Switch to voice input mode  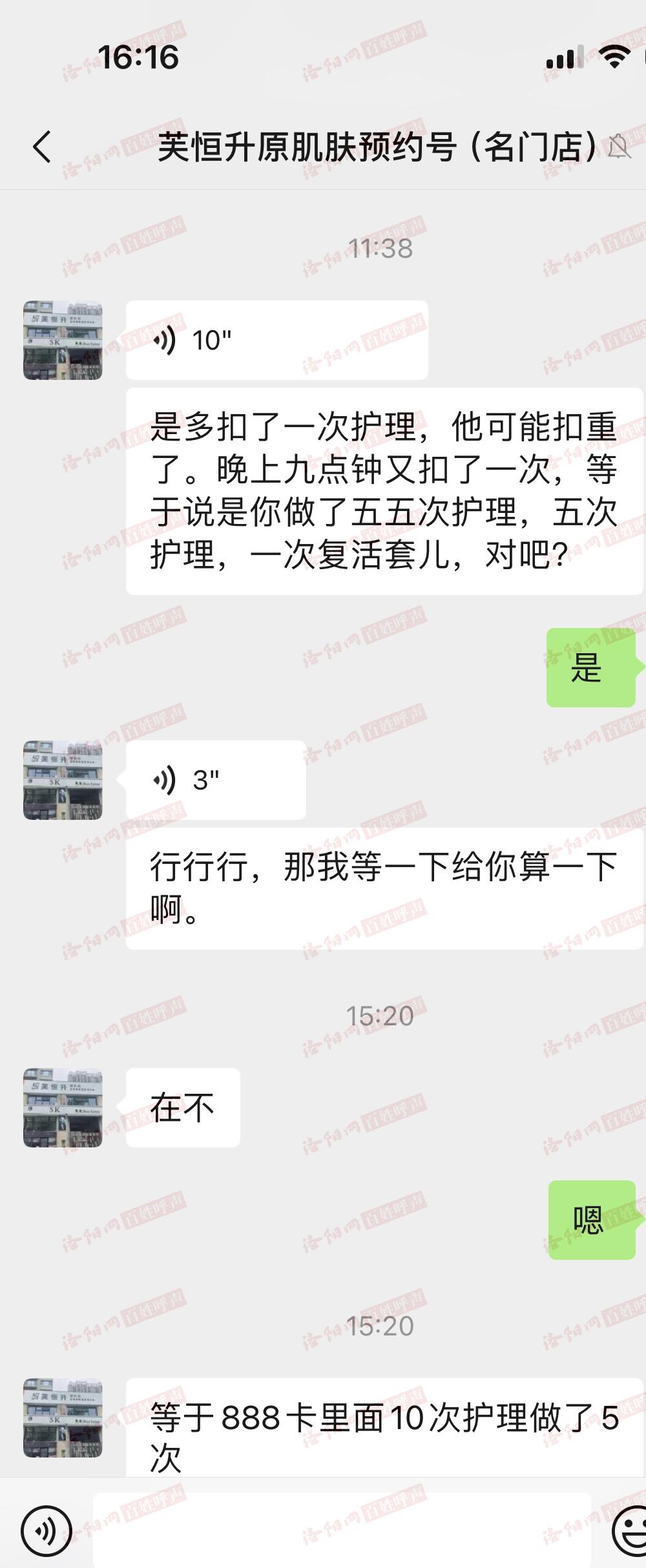pyautogui.click(x=47, y=1531)
